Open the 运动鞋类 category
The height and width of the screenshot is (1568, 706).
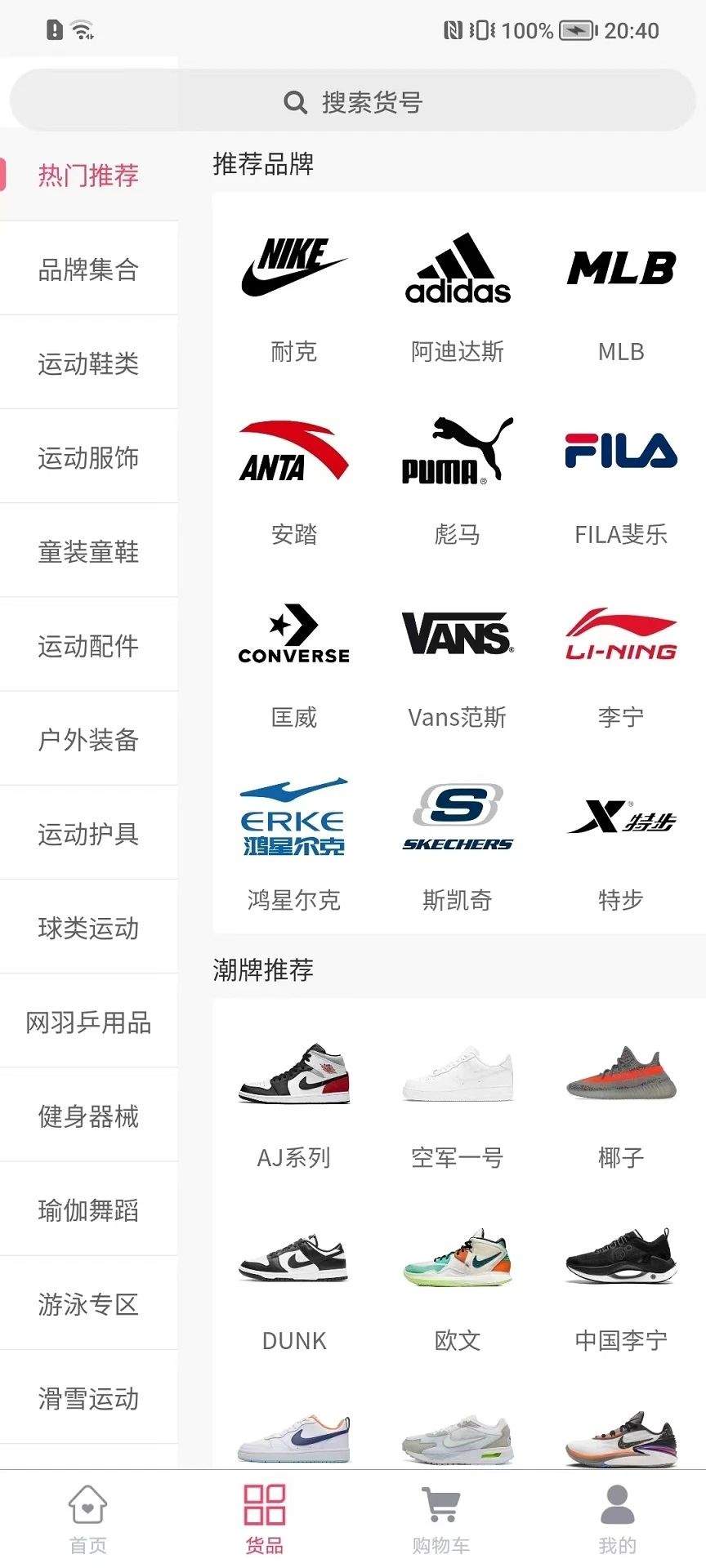pyautogui.click(x=88, y=363)
